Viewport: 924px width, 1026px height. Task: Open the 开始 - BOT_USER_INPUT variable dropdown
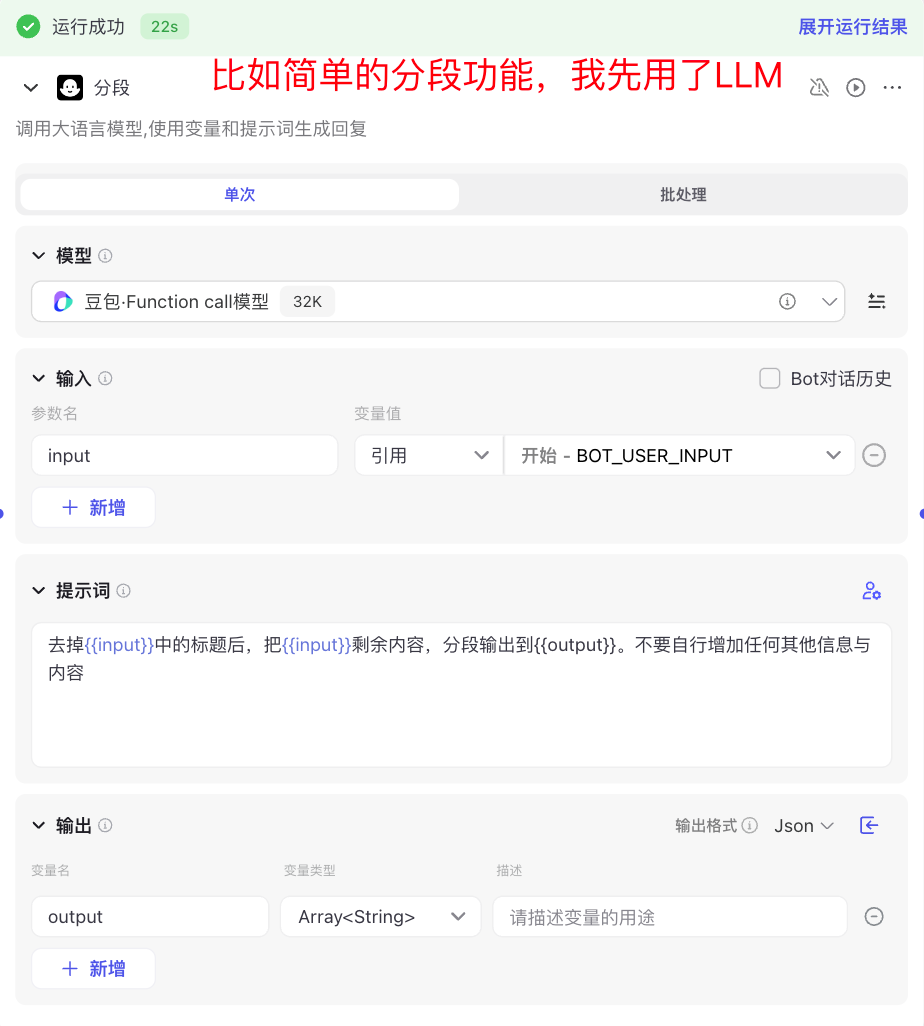(680, 455)
